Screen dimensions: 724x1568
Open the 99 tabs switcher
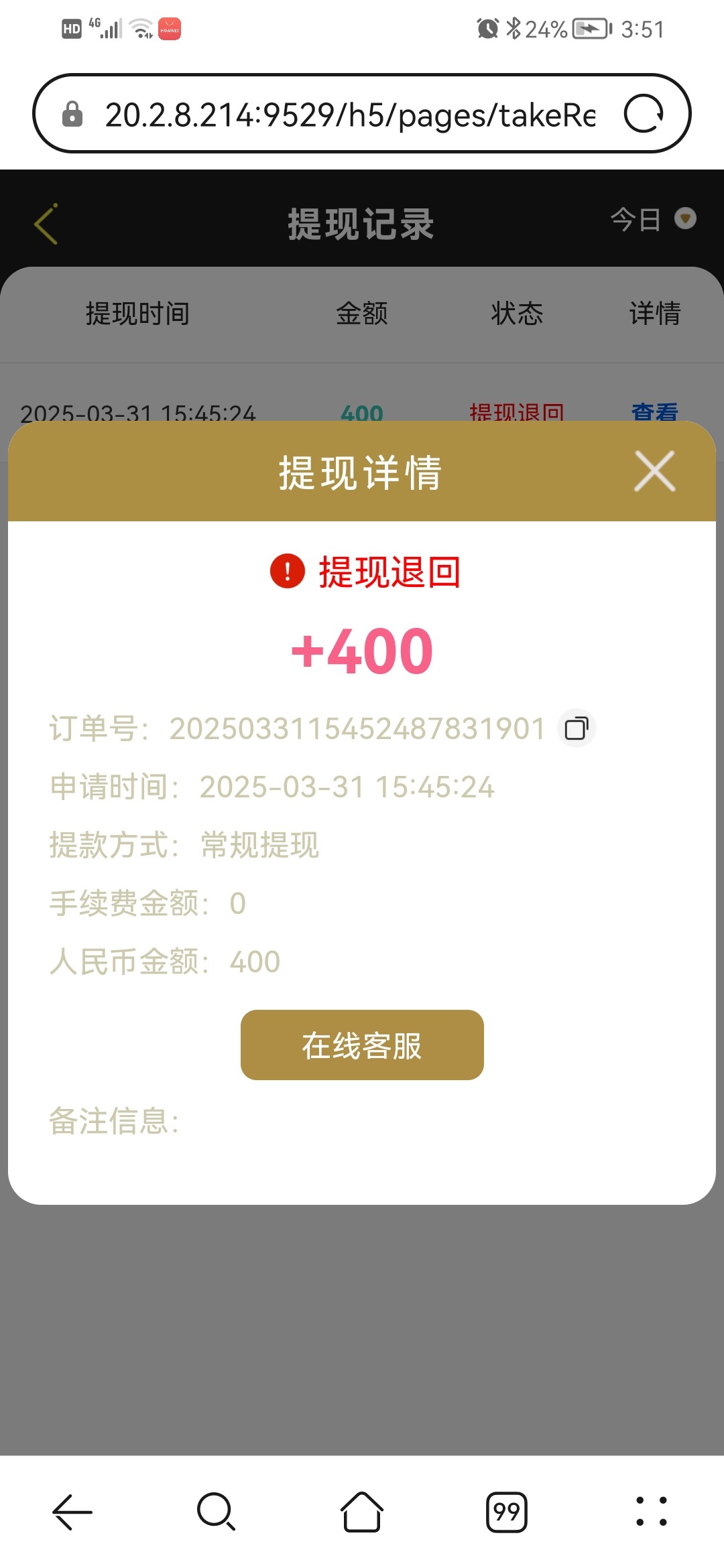(x=507, y=1512)
